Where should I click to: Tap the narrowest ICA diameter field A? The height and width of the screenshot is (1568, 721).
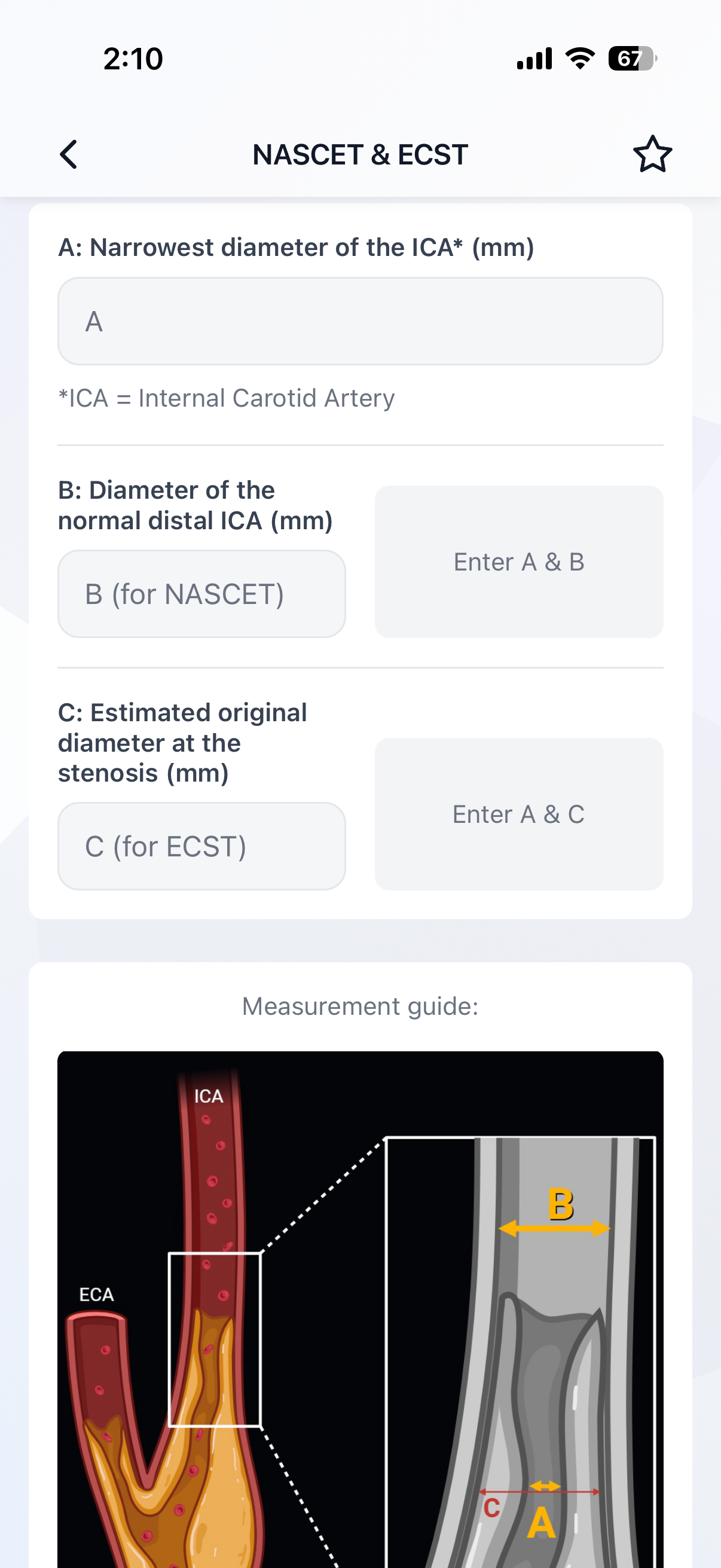click(x=360, y=321)
